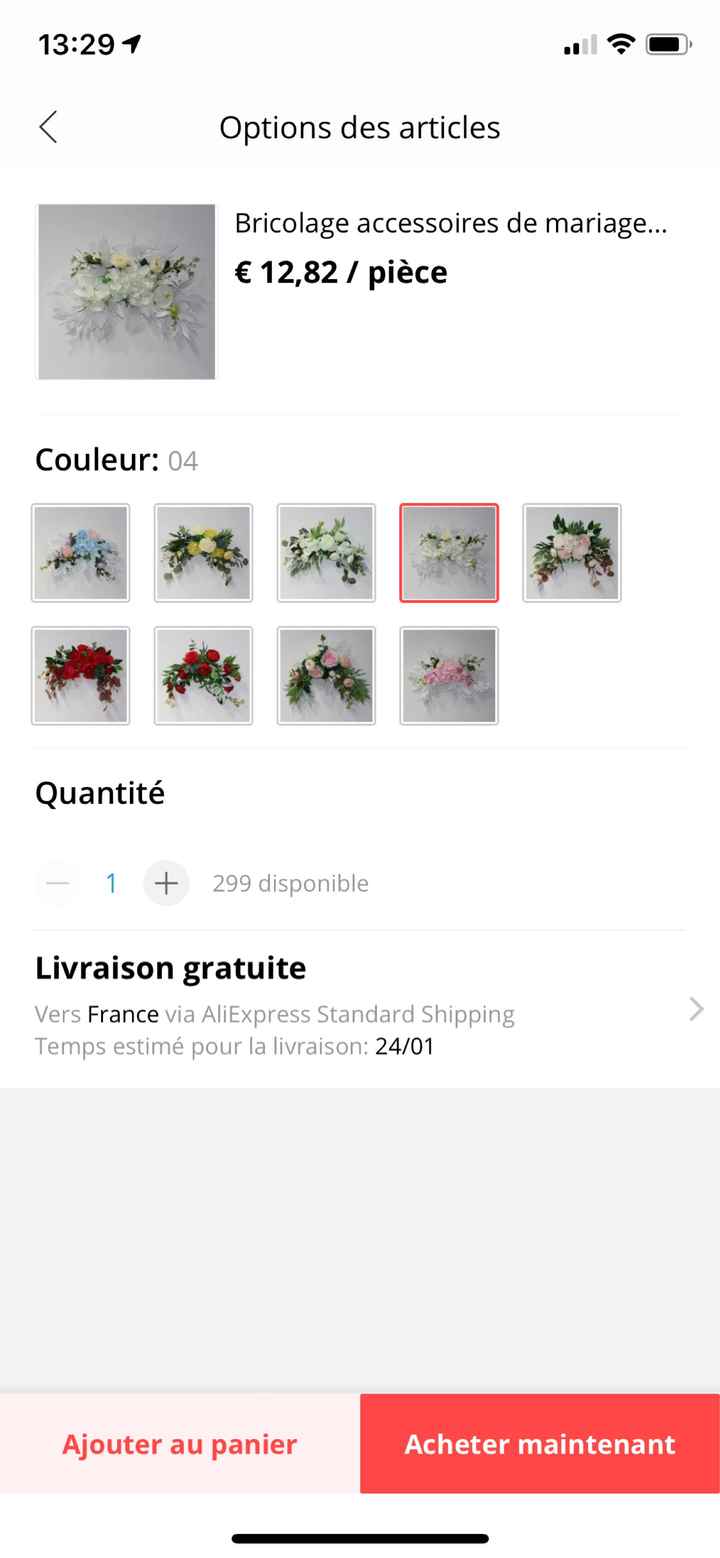The width and height of the screenshot is (720, 1558).
Task: Switch to Options des articles header
Action: coord(360,127)
